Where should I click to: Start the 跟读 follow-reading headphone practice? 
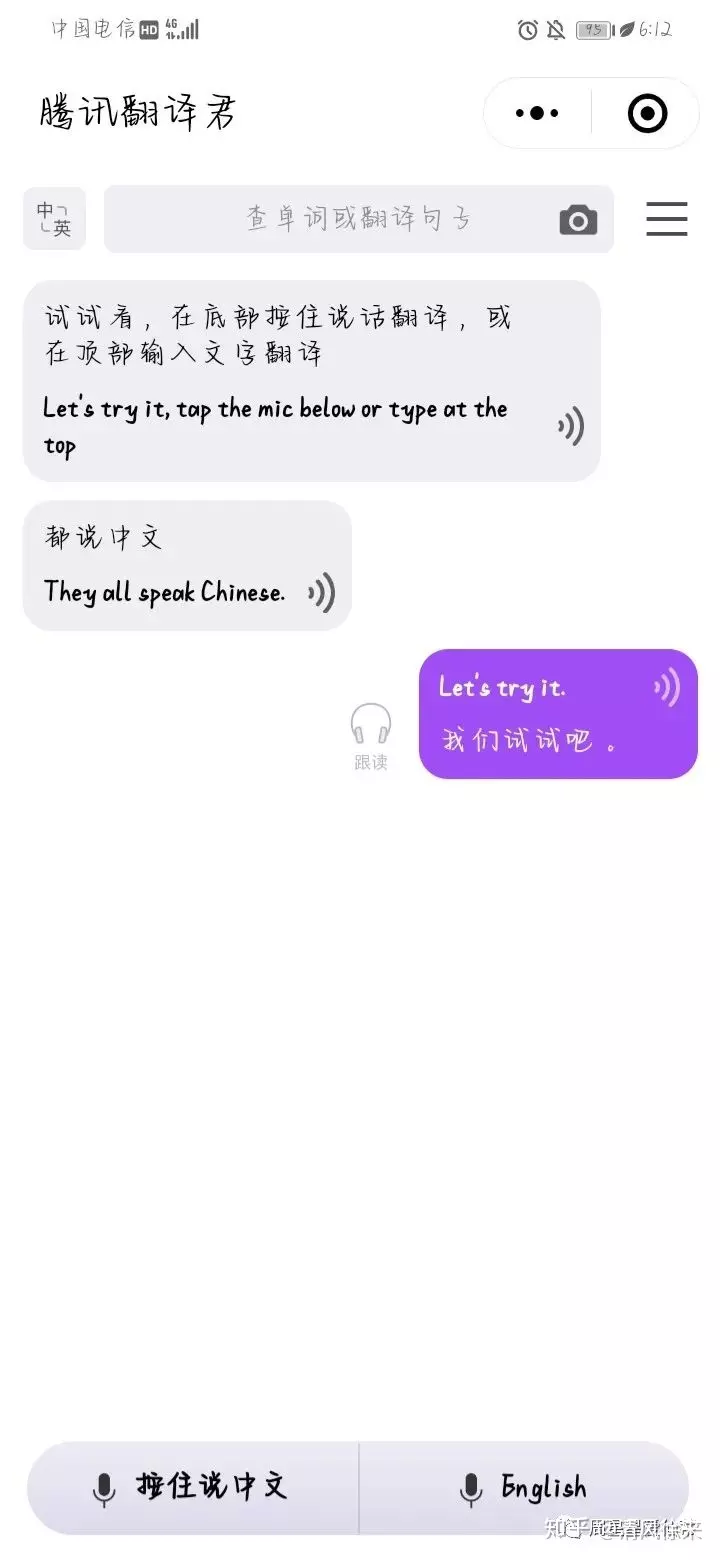point(371,735)
